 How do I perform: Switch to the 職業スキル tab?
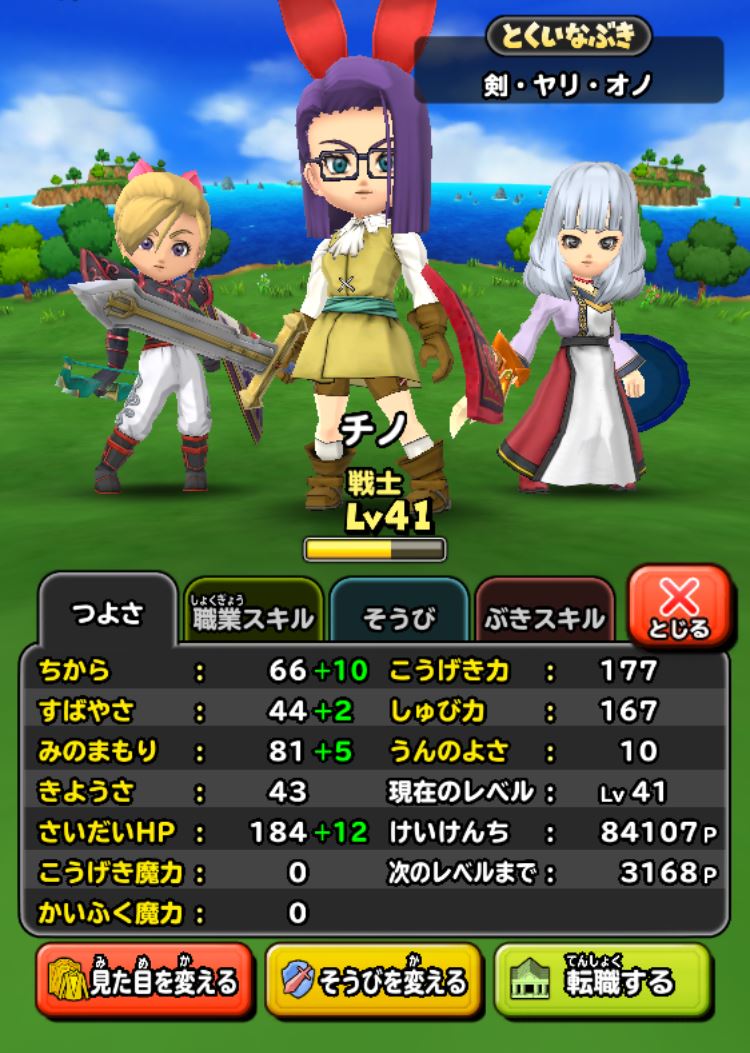(x=253, y=612)
